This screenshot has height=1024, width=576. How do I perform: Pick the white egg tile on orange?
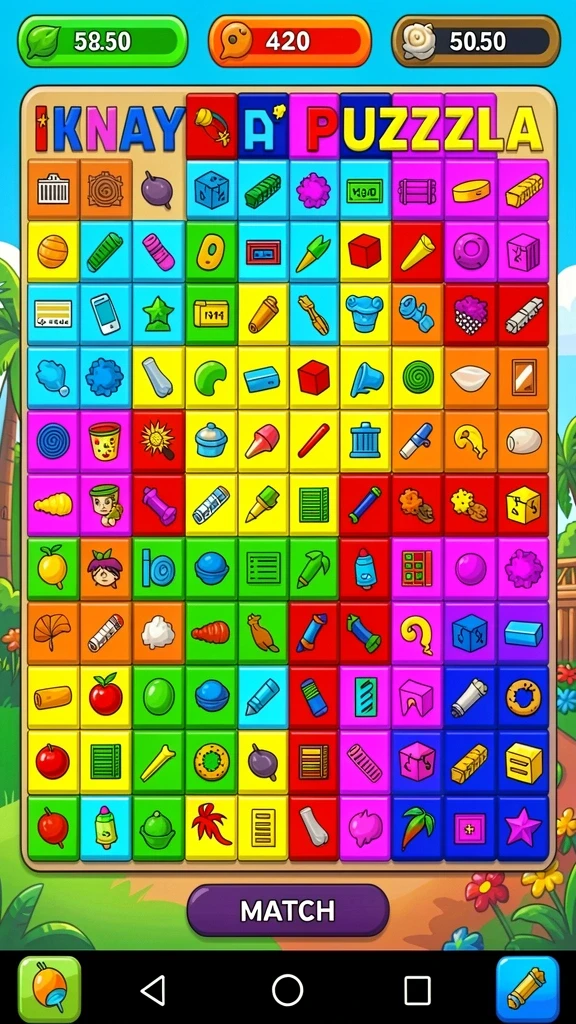pyautogui.click(x=523, y=441)
